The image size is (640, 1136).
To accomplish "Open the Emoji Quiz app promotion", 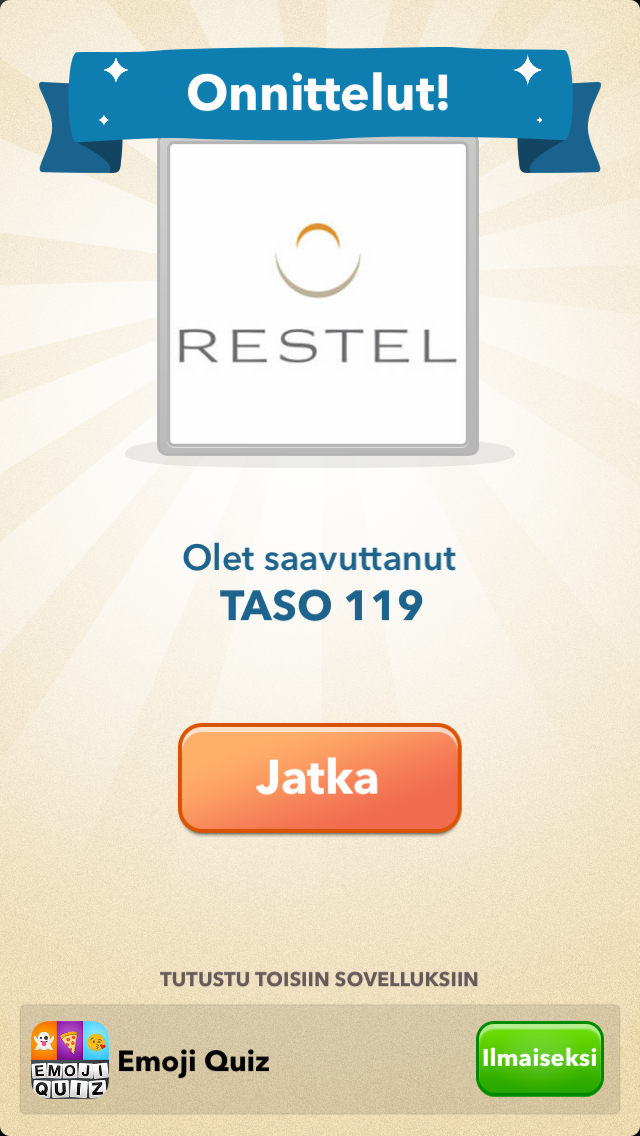I will [194, 1060].
